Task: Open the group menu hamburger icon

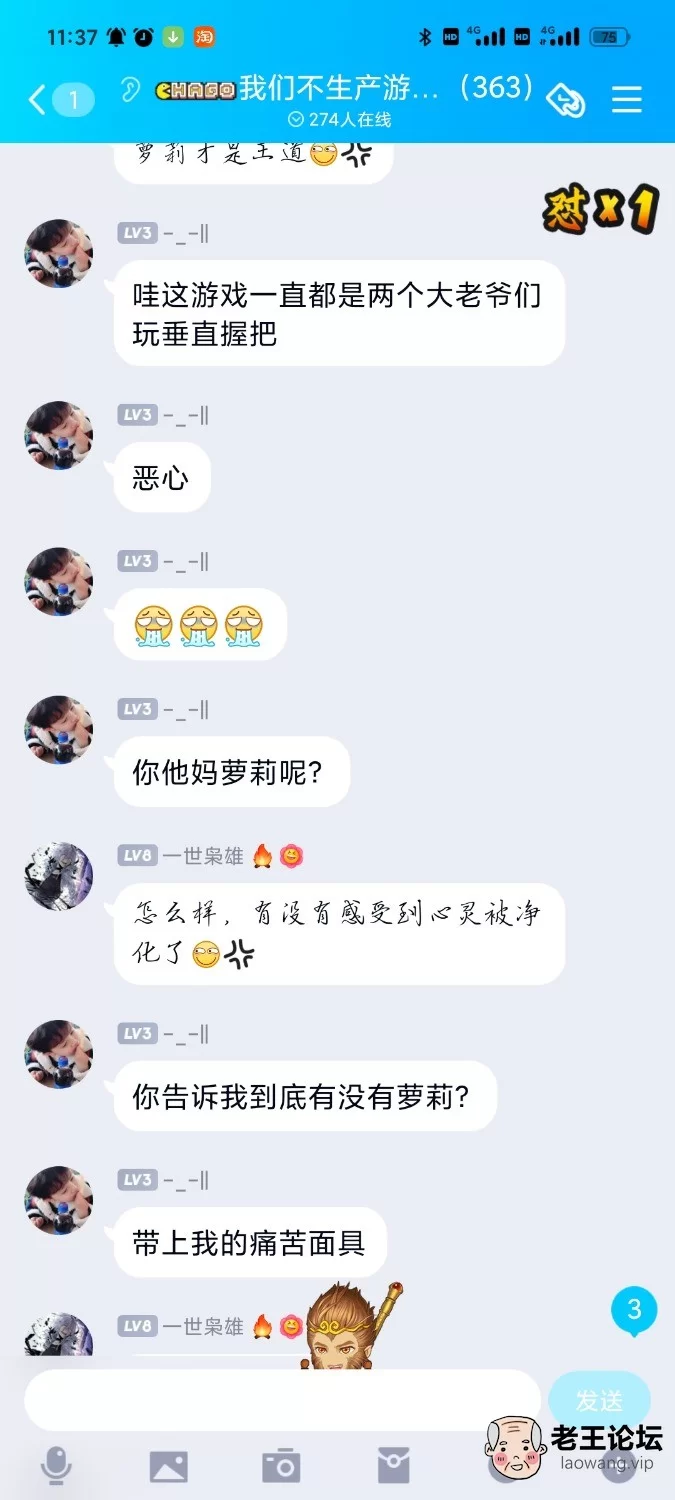Action: click(x=627, y=99)
